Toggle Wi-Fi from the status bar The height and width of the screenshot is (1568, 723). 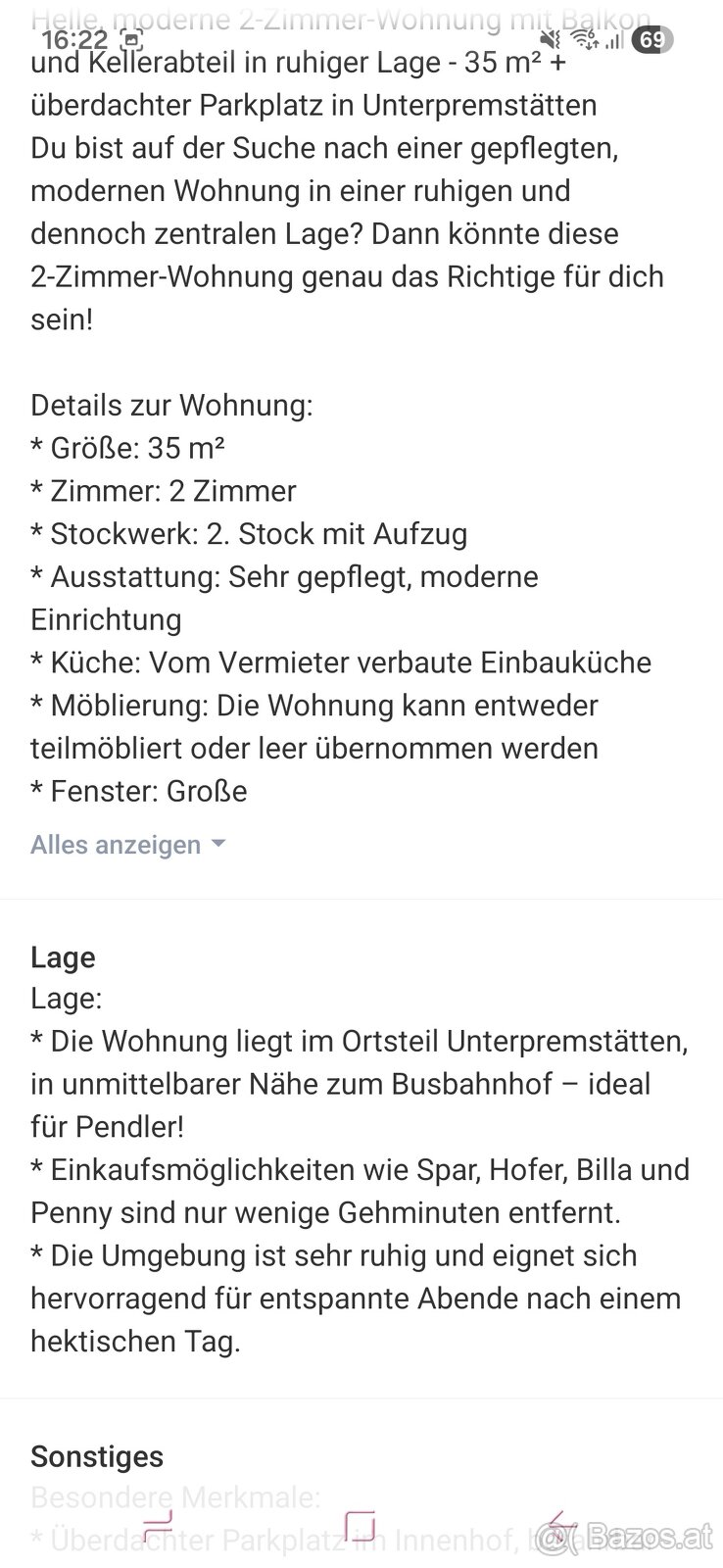click(x=585, y=40)
